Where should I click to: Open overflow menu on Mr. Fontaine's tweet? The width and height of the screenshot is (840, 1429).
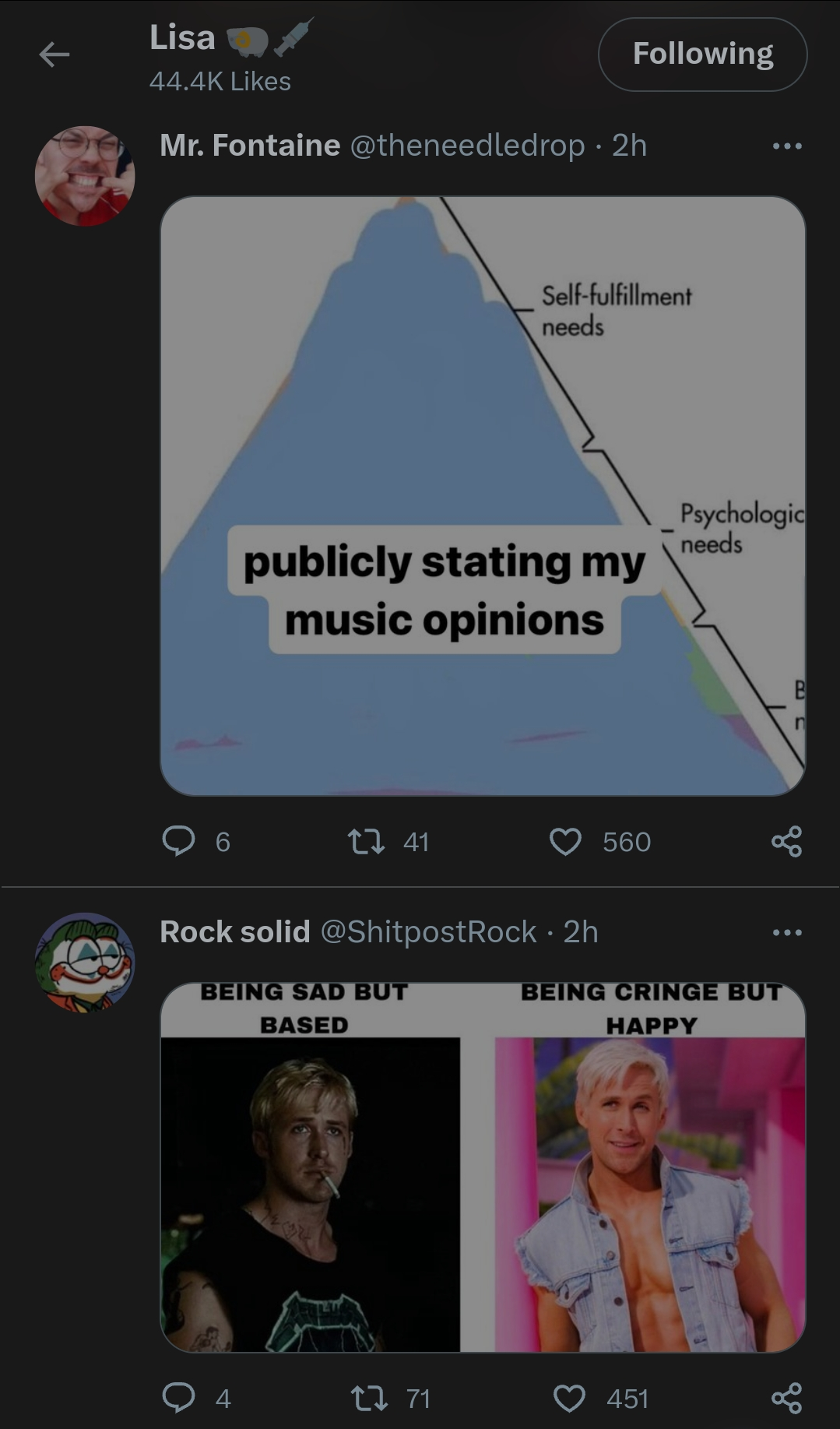787,146
